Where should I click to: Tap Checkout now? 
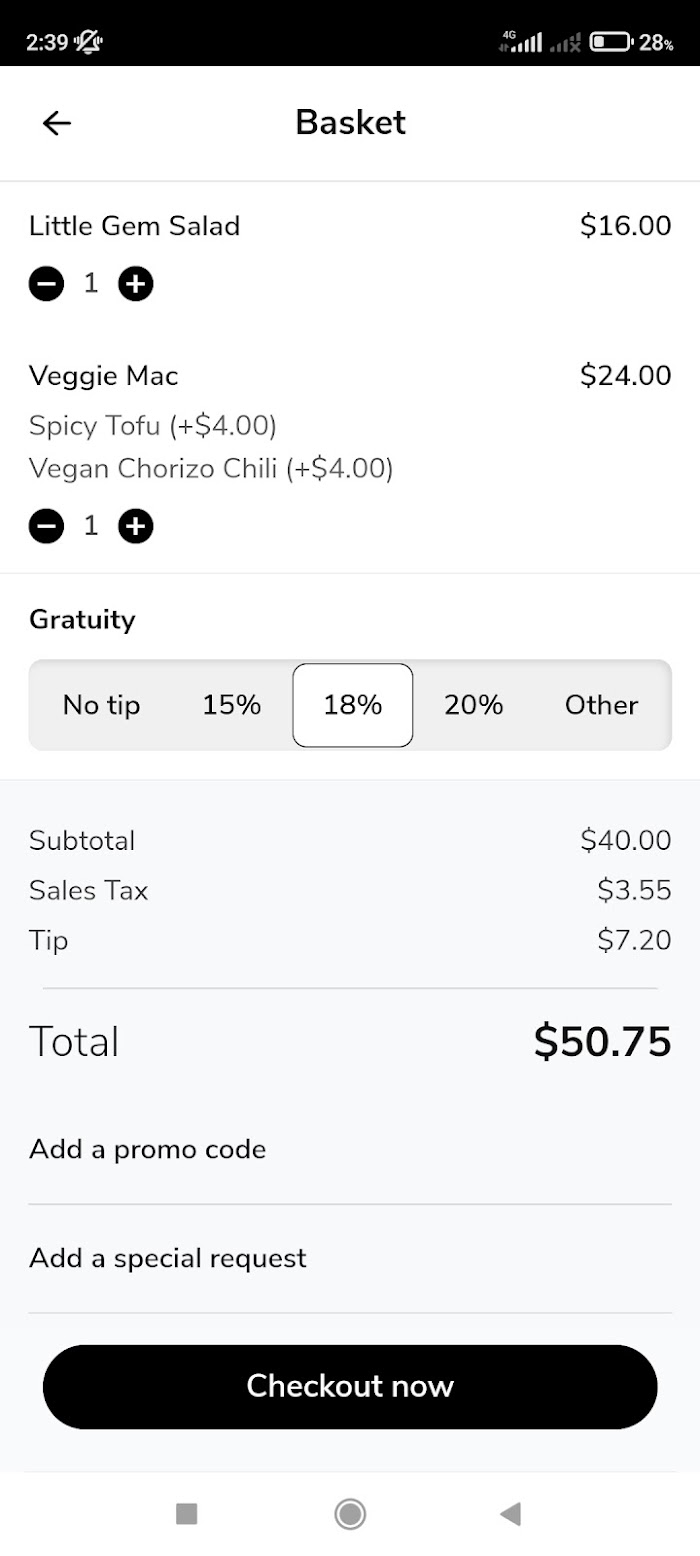point(350,1386)
